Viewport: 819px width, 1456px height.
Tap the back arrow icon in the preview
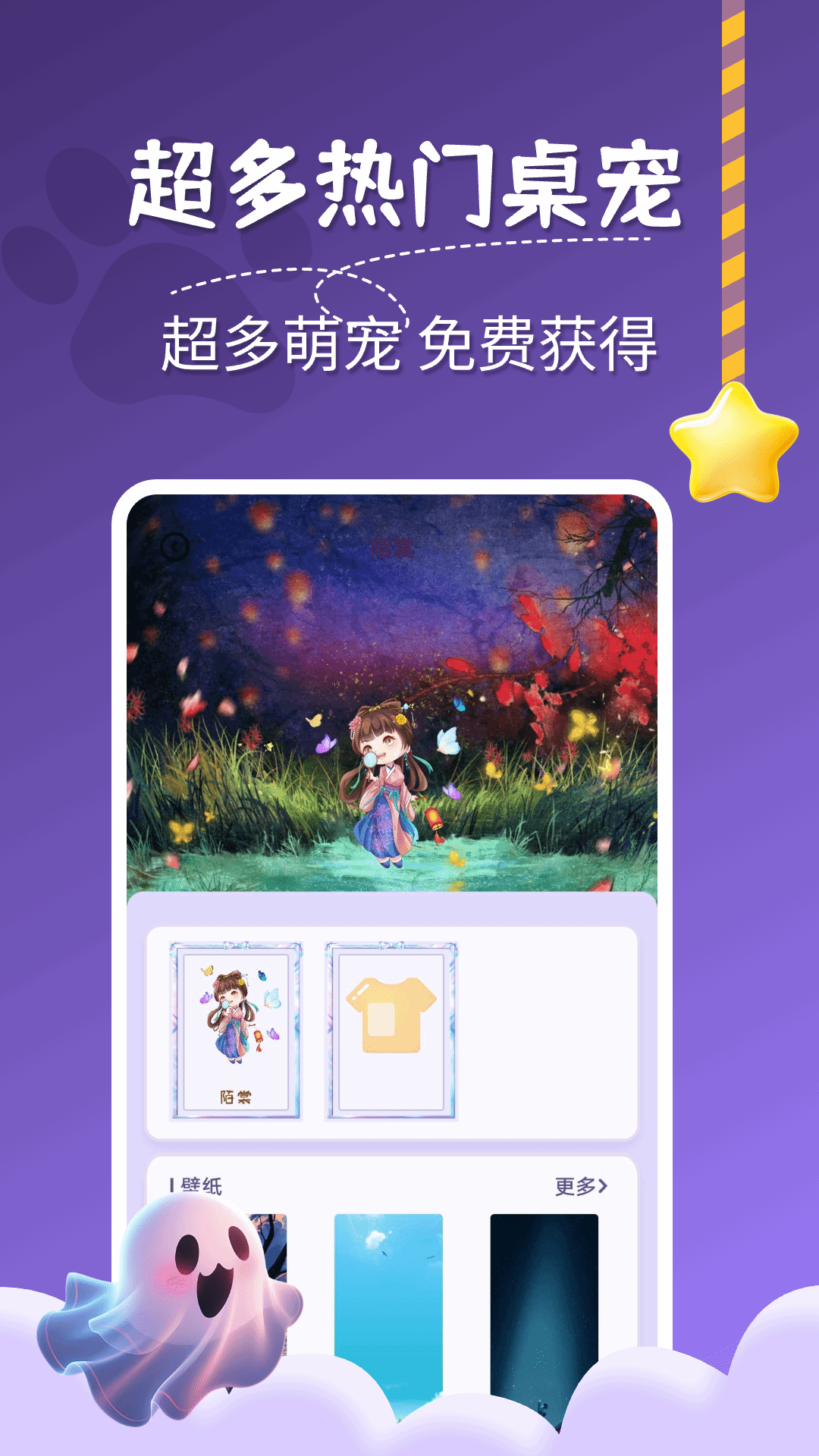(x=176, y=545)
